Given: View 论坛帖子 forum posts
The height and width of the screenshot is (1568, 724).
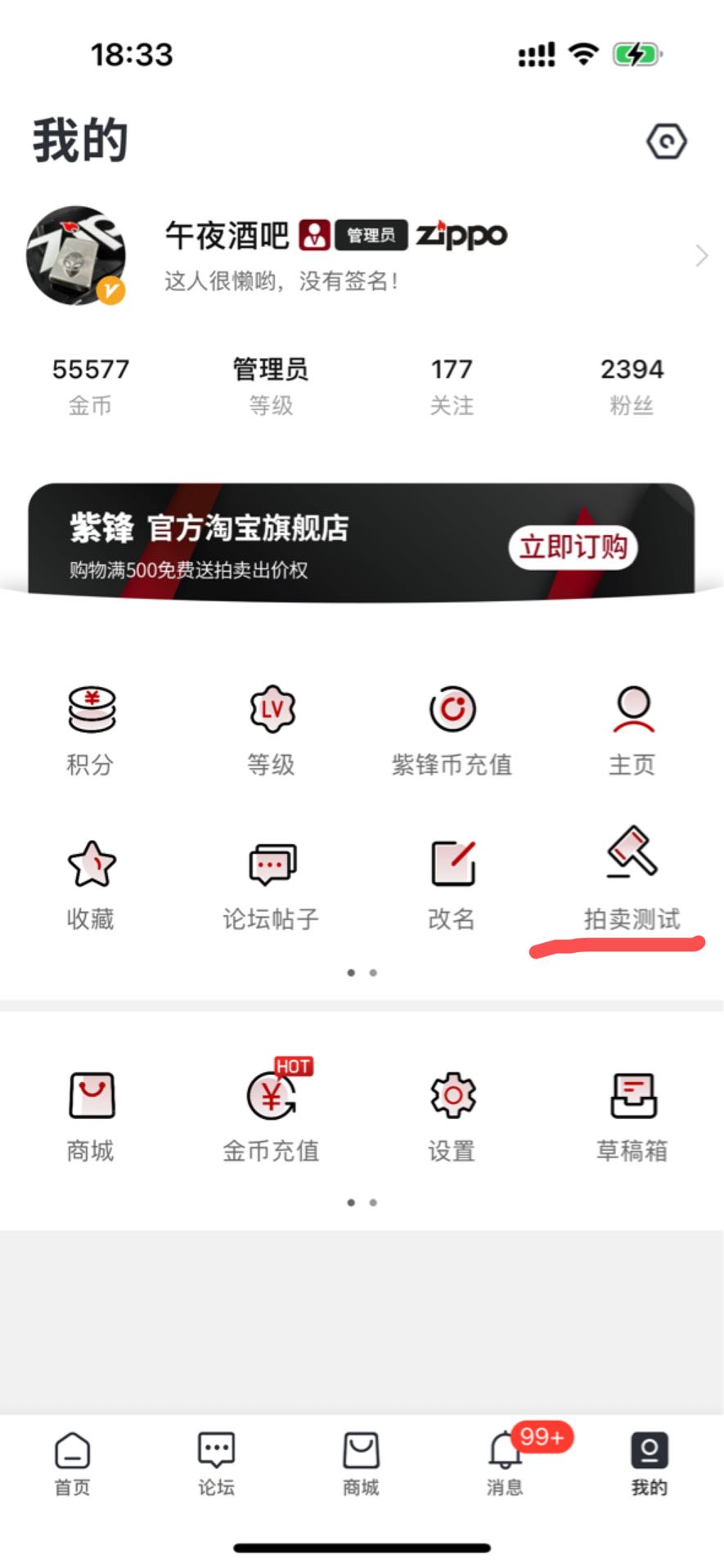Looking at the screenshot, I should point(271,882).
